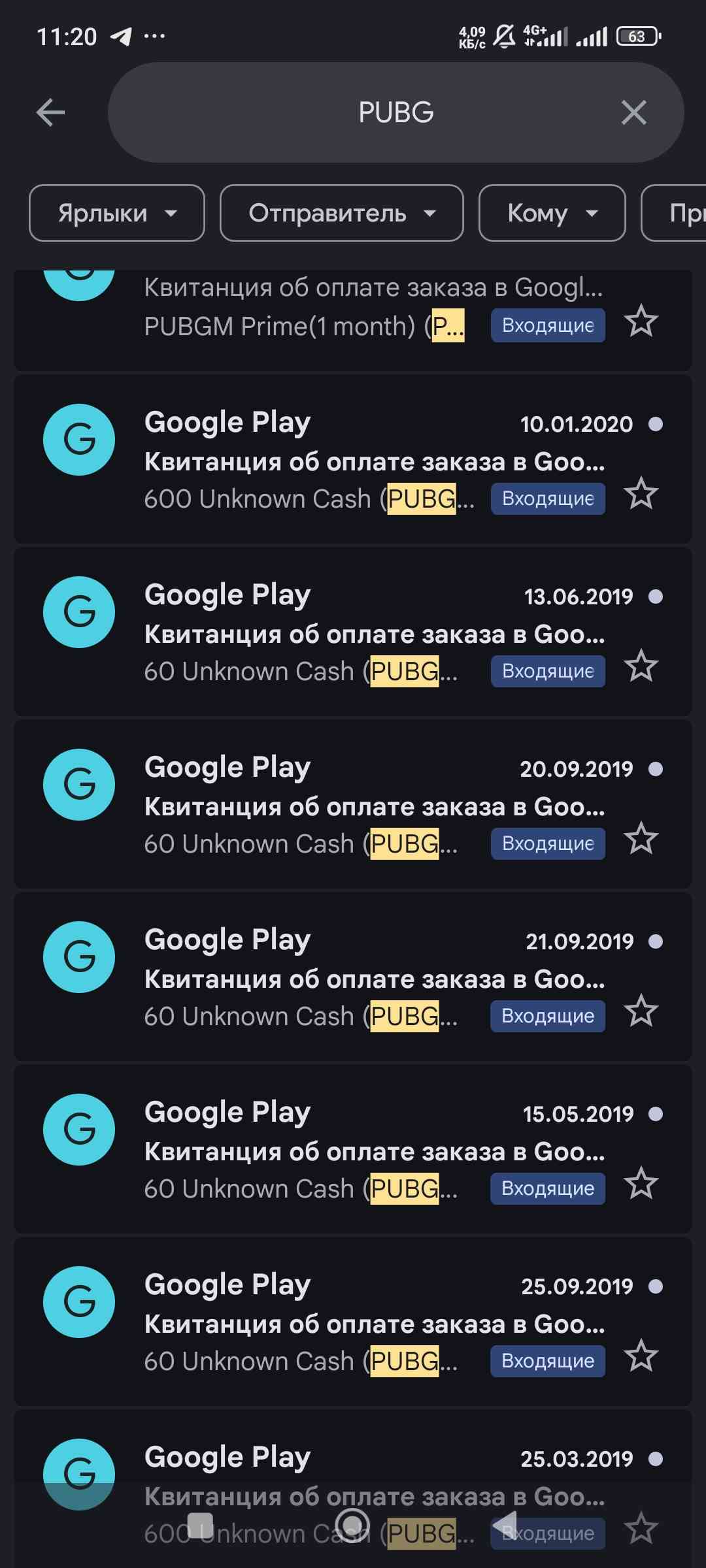Clear the PUBG search query
The image size is (706, 1568).
tap(633, 112)
